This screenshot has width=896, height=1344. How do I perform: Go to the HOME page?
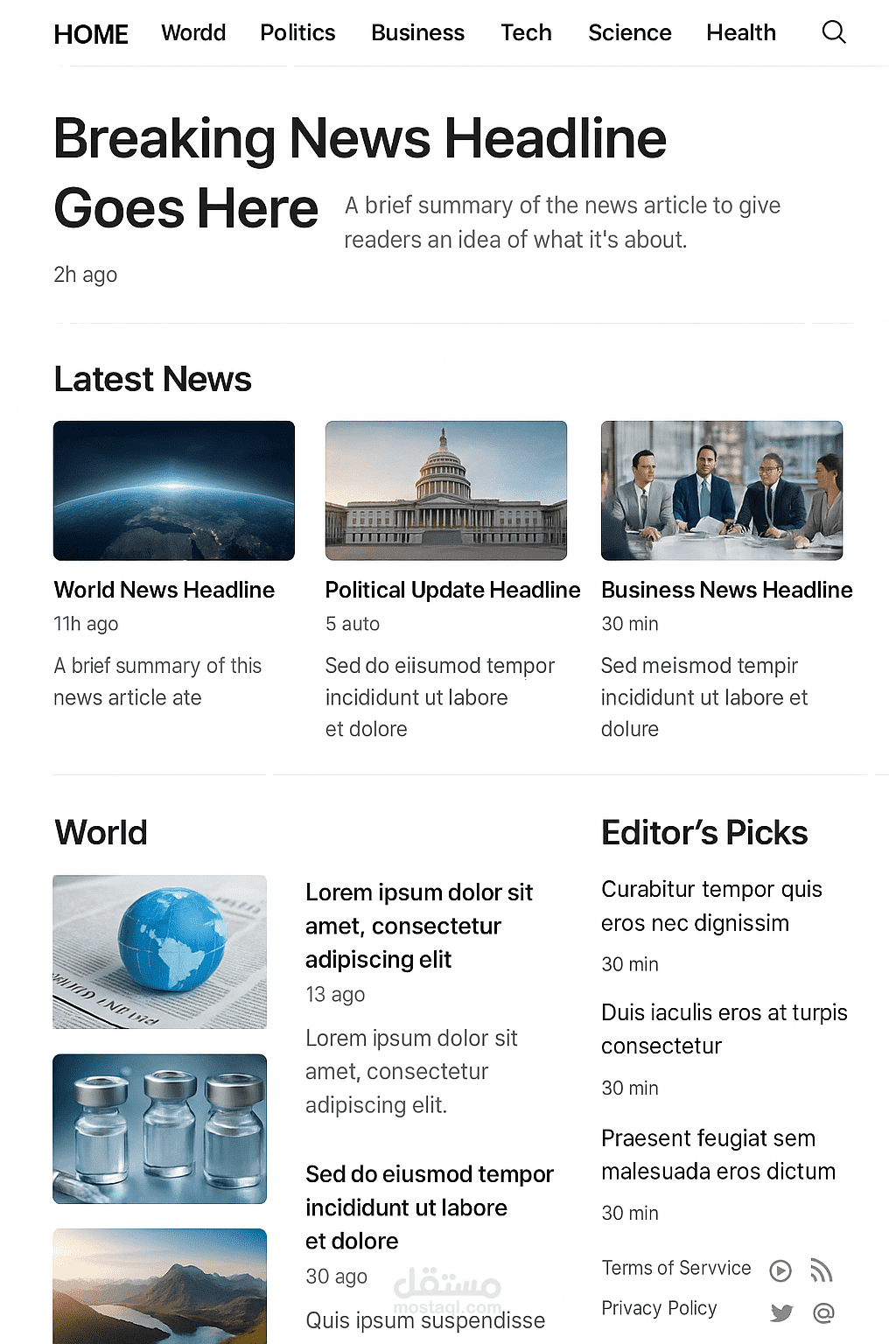click(91, 34)
